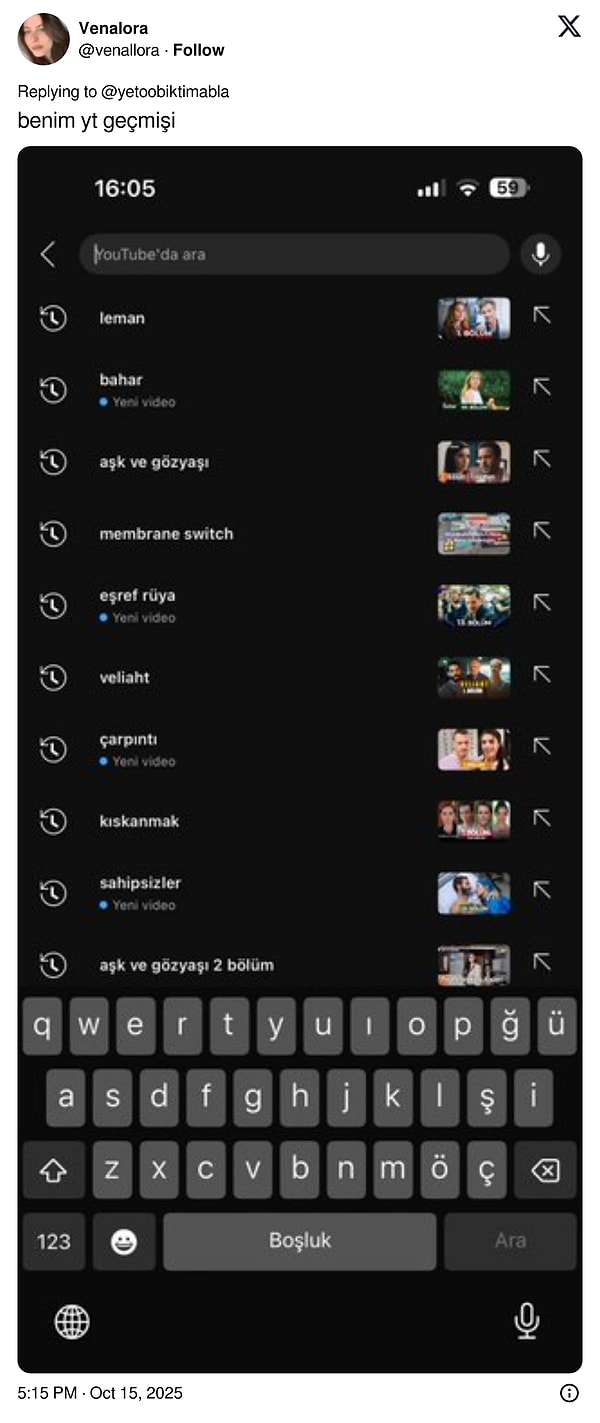
Task: Follow Venalora's account
Action: [198, 50]
